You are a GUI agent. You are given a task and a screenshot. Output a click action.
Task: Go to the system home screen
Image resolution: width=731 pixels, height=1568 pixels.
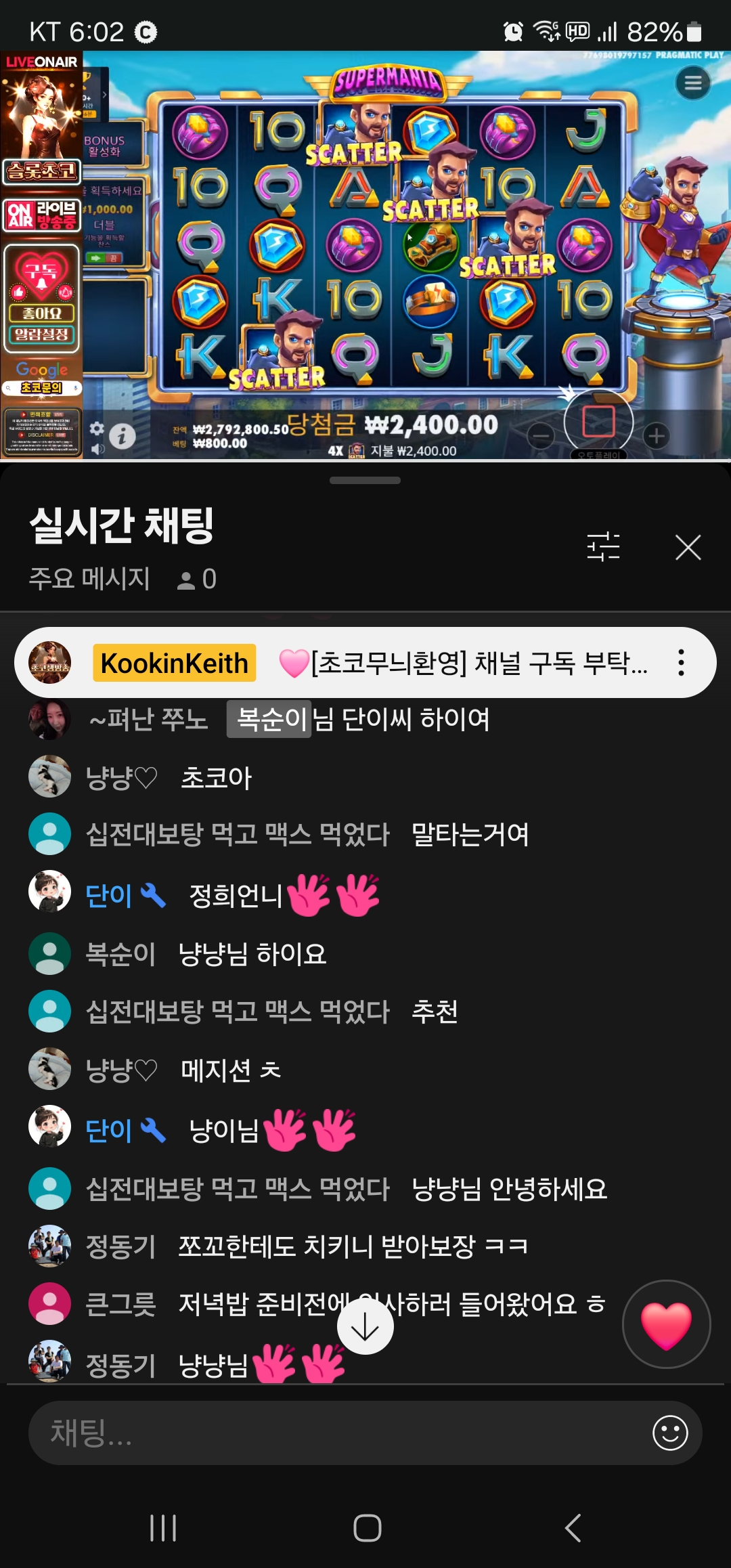[367, 1527]
